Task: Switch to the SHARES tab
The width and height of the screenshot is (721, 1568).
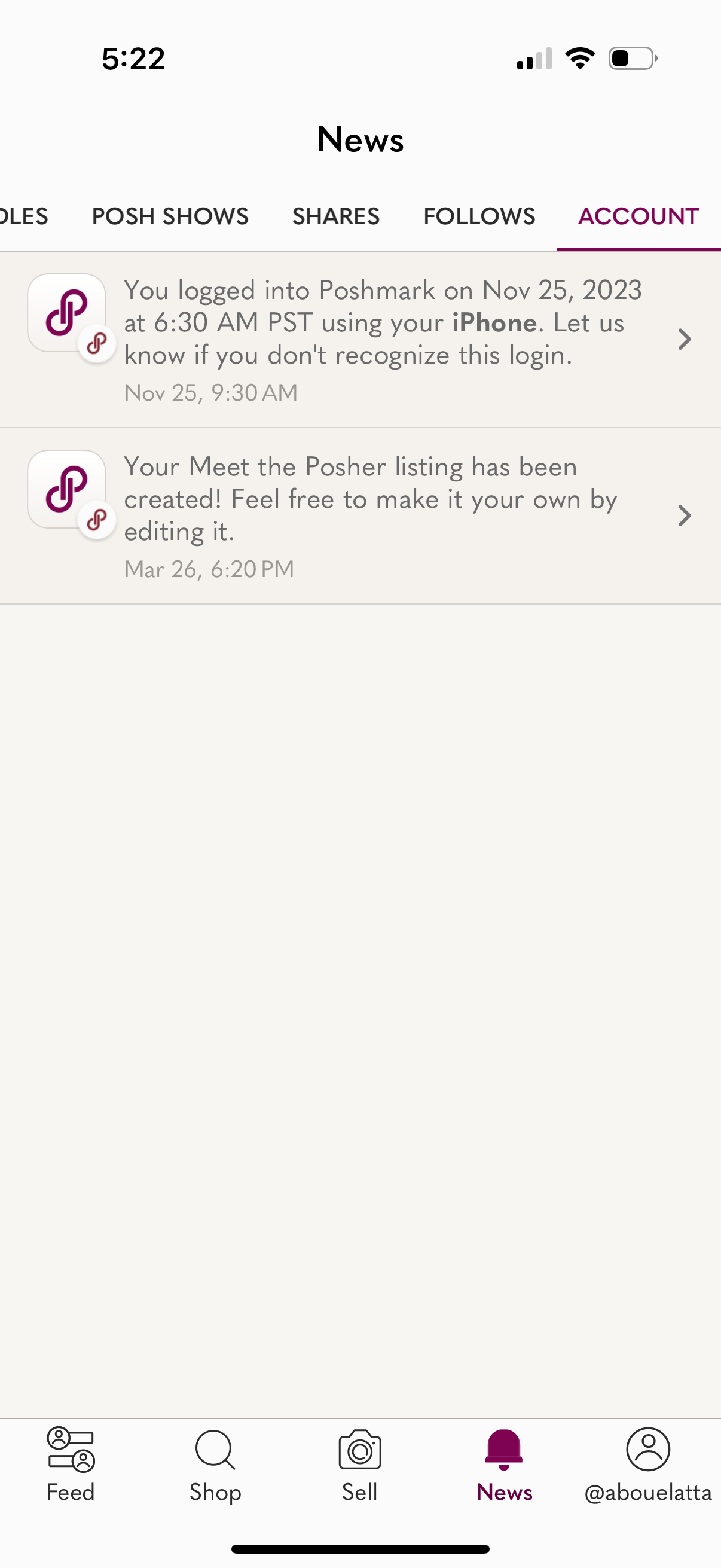Action: (335, 216)
